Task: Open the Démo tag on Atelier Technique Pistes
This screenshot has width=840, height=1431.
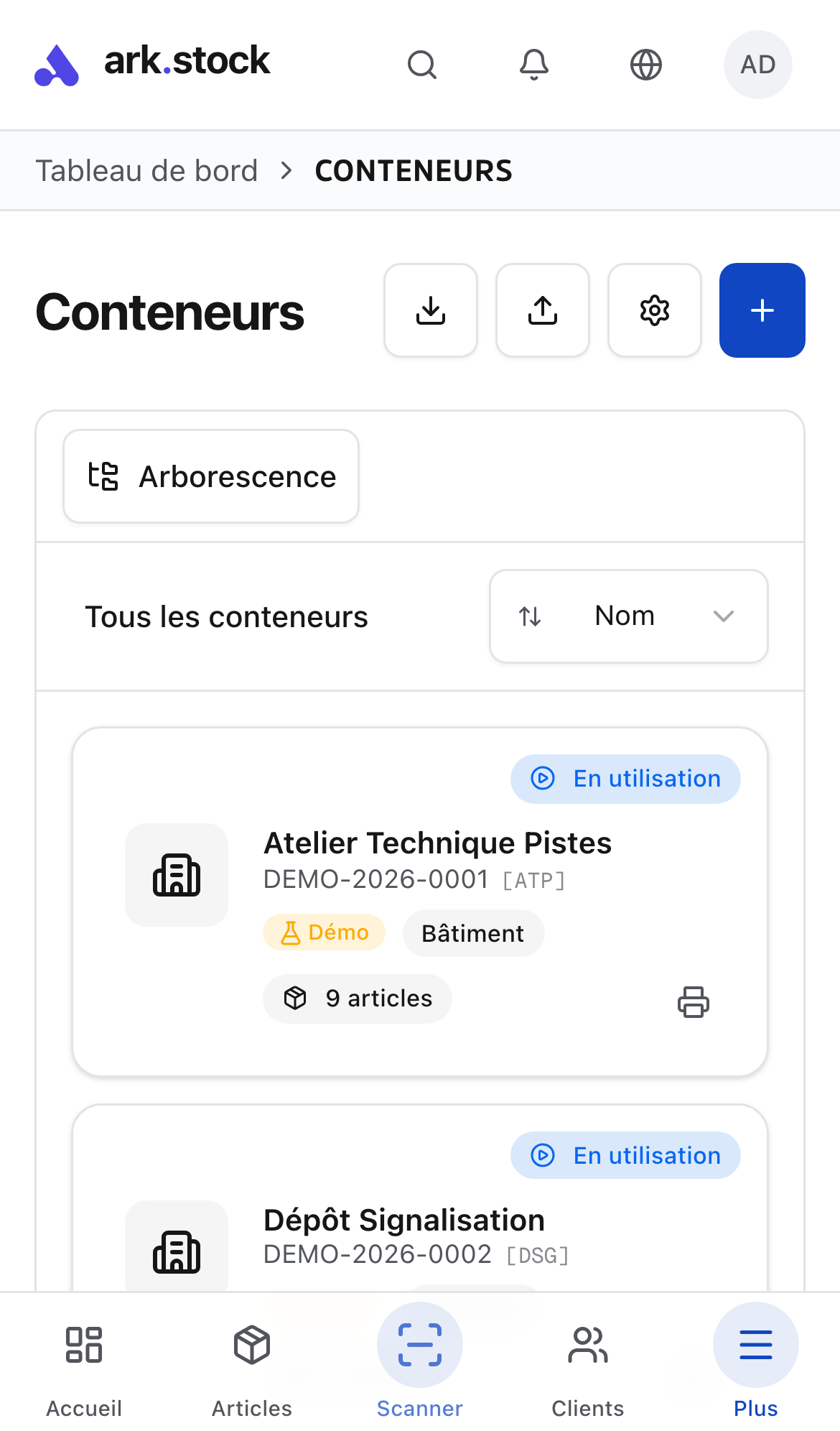Action: click(x=324, y=932)
